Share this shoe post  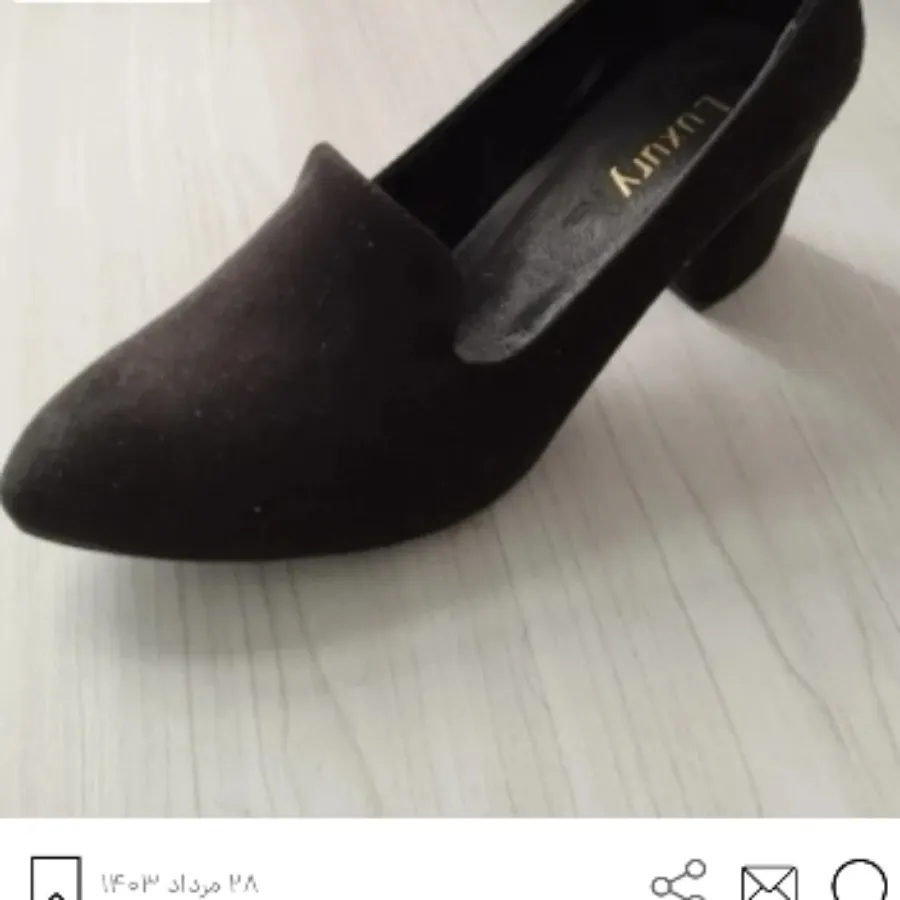(679, 882)
